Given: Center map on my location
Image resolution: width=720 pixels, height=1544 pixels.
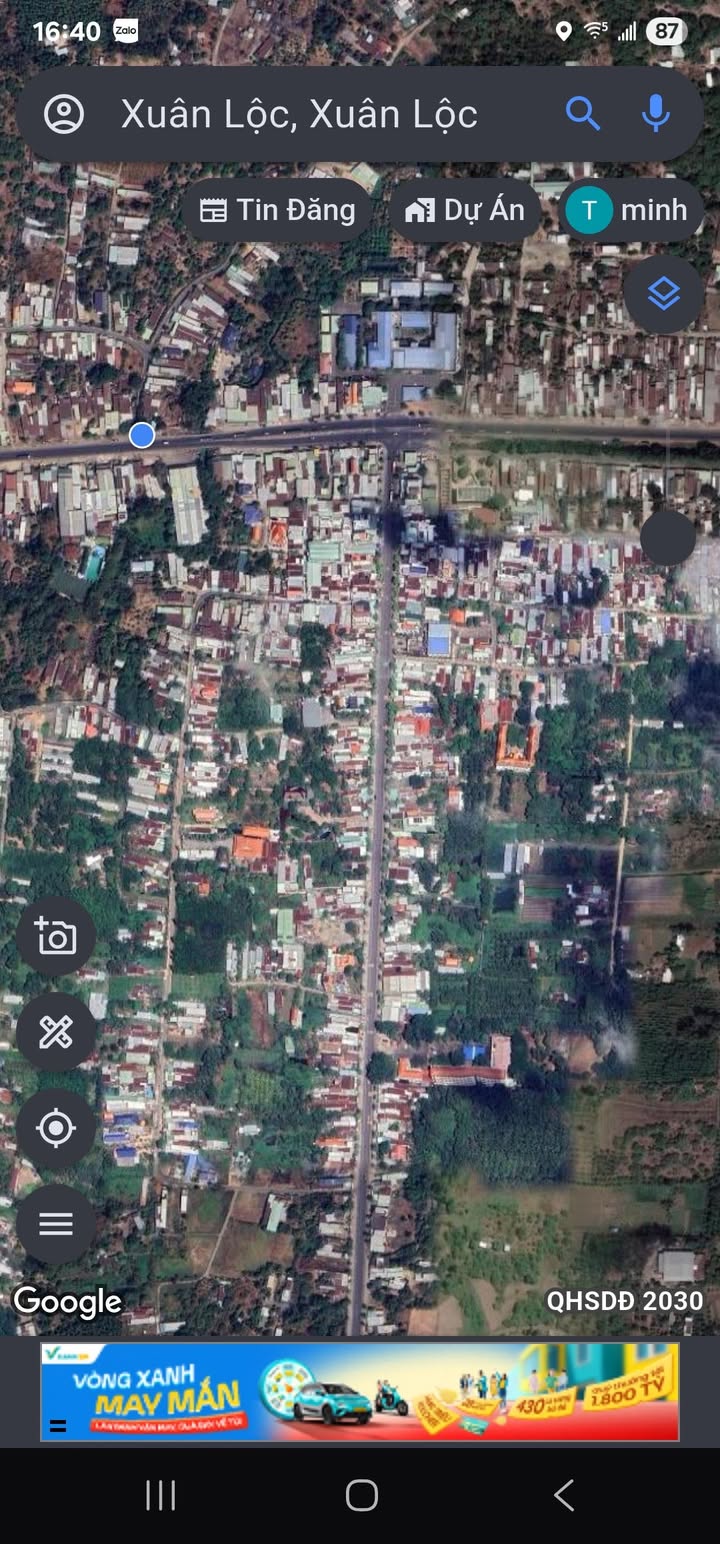Looking at the screenshot, I should [x=56, y=1128].
